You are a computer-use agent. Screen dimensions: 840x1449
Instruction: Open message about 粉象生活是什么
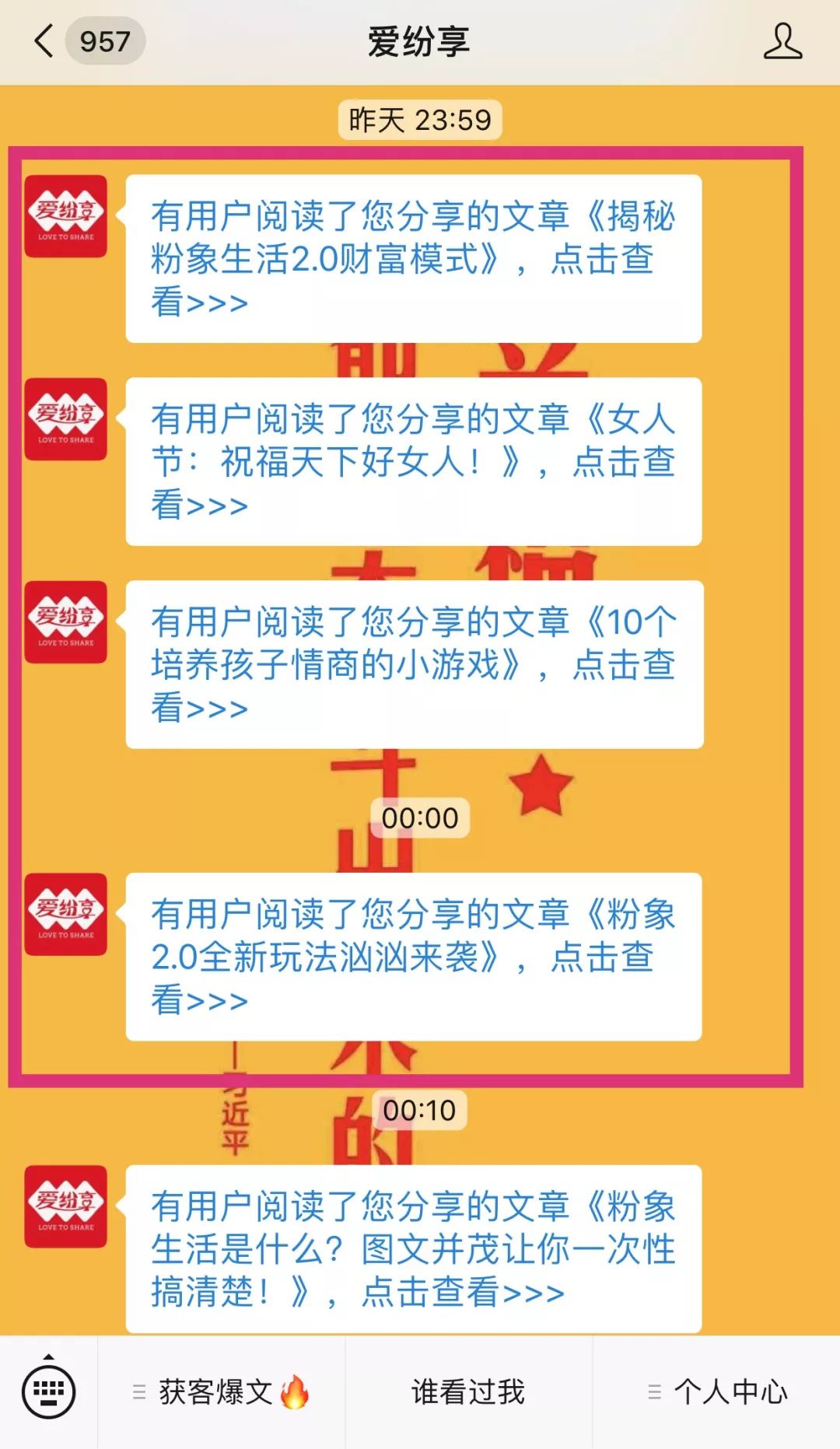tap(414, 1249)
